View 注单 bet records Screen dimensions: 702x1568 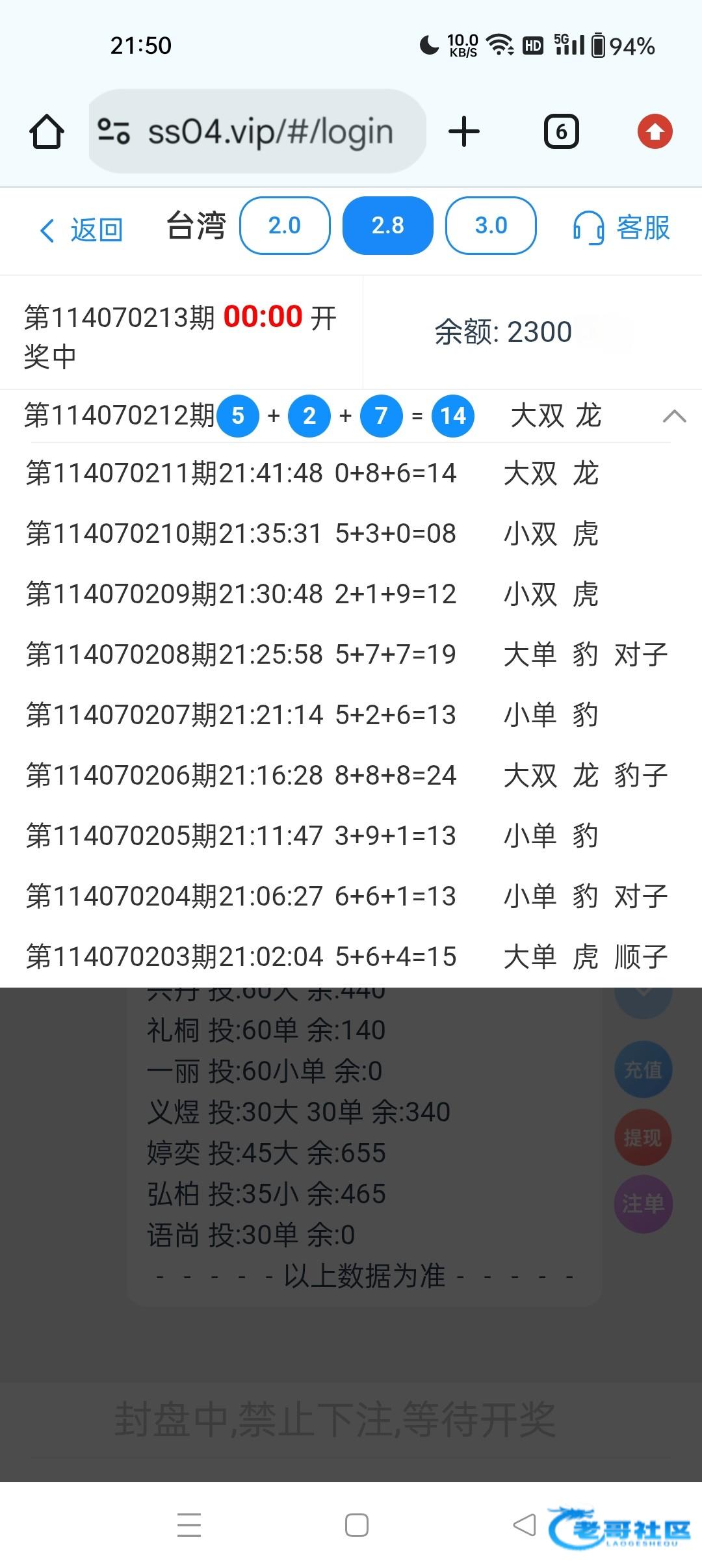(x=643, y=1204)
